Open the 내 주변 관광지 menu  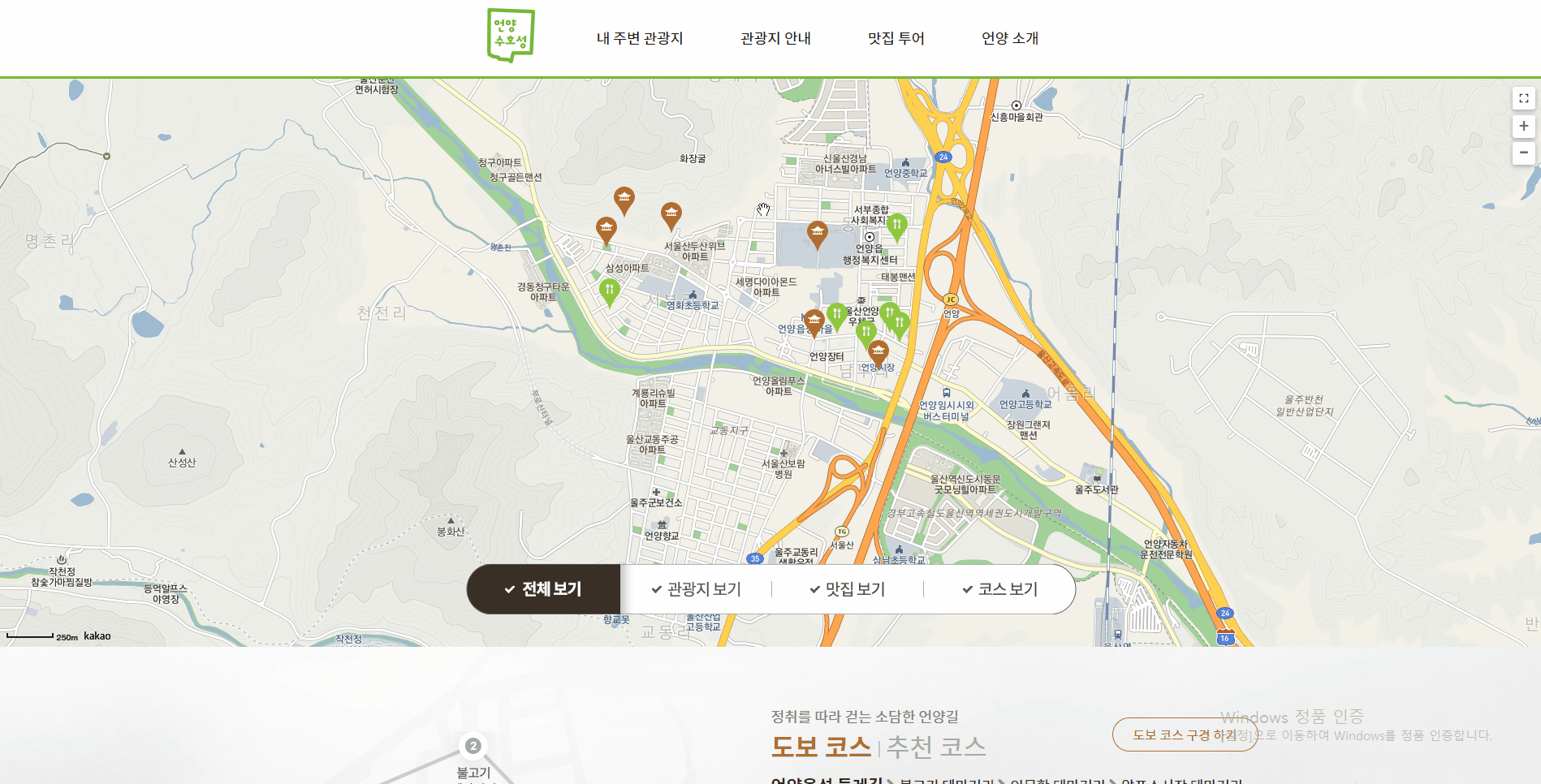640,38
